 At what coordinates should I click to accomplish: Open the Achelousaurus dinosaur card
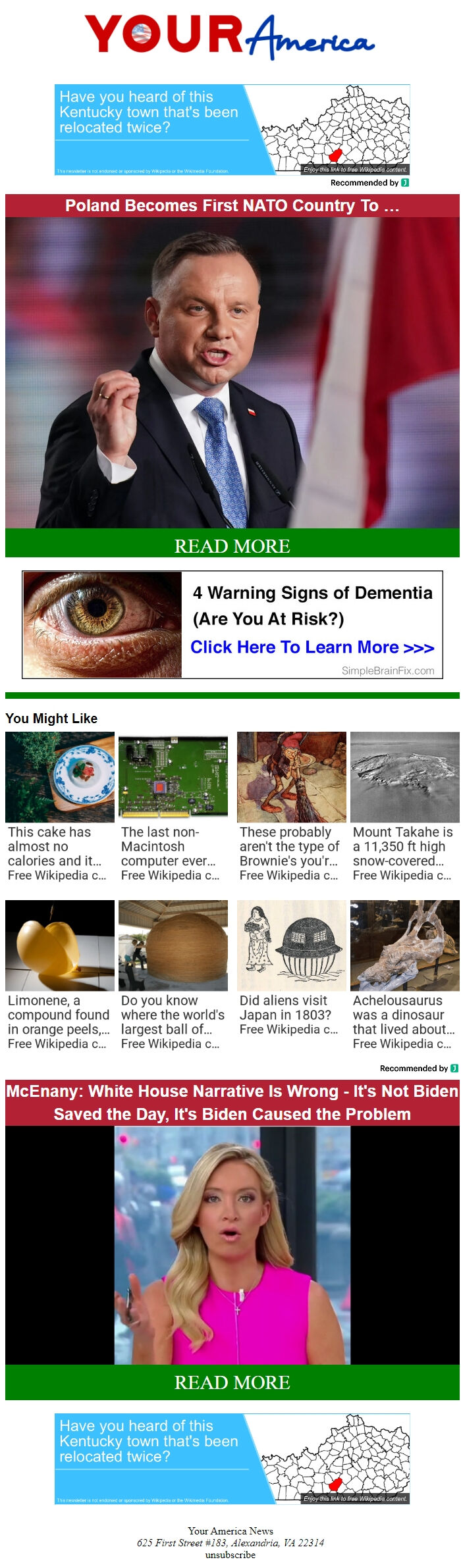[404, 976]
